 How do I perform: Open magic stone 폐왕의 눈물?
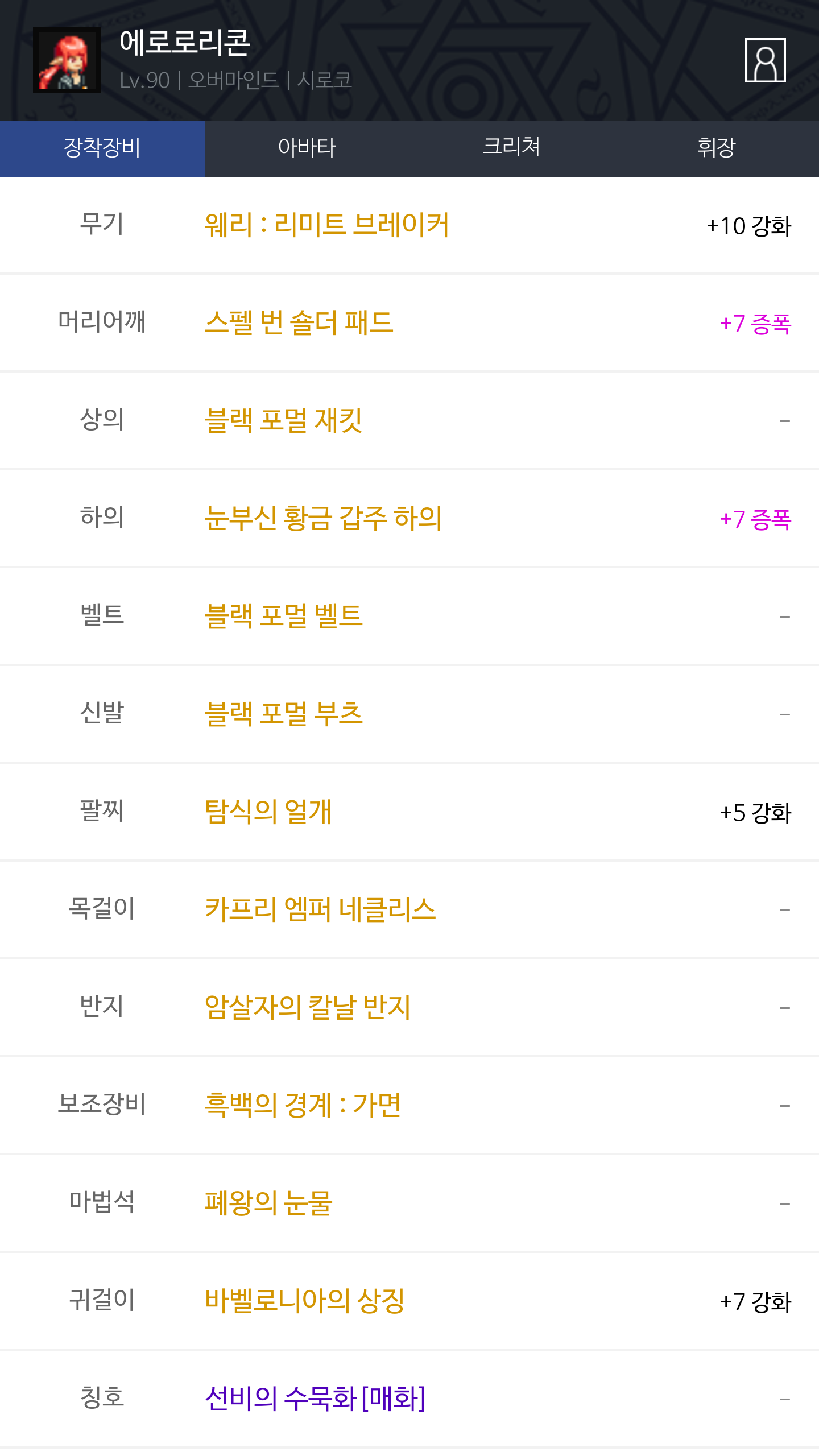pyautogui.click(x=268, y=1203)
